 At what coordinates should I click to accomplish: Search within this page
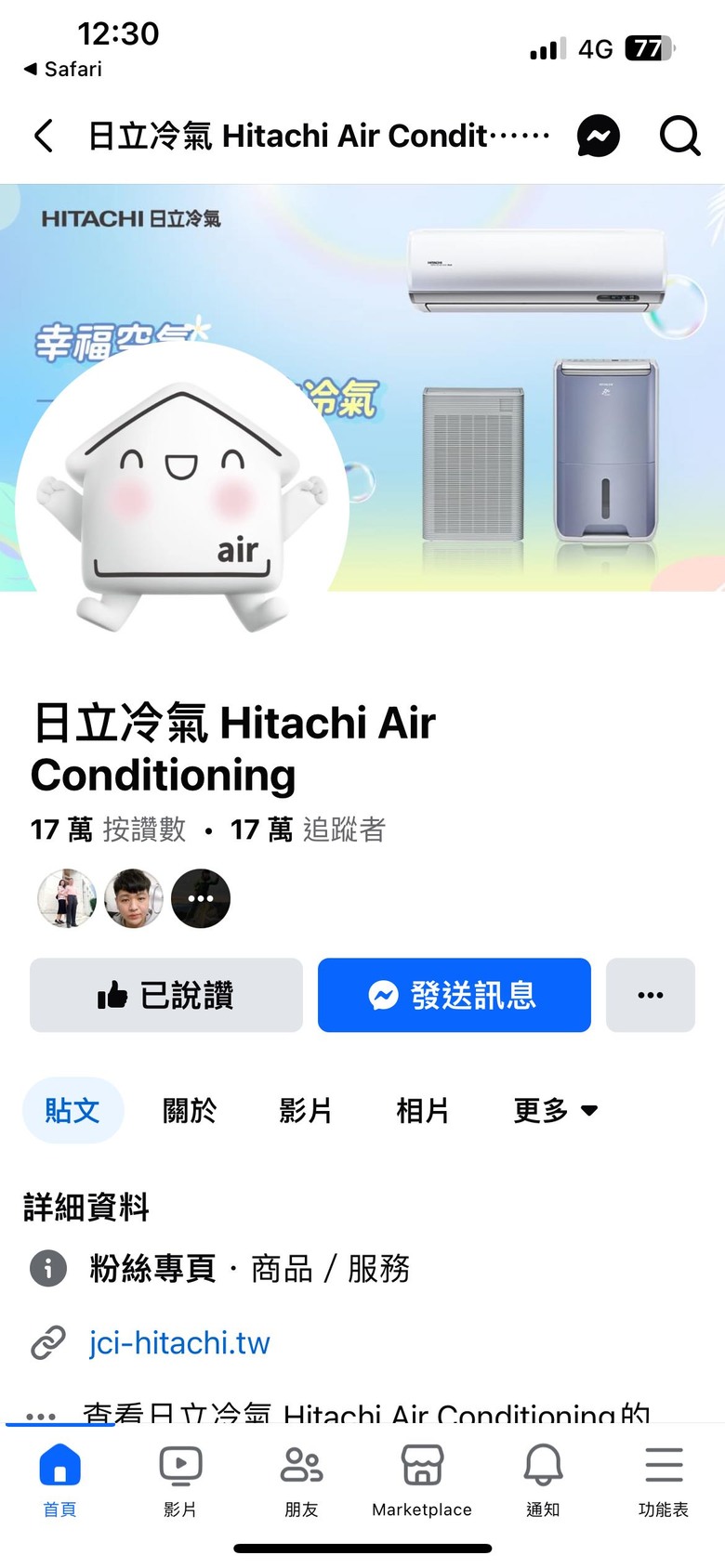coord(679,136)
